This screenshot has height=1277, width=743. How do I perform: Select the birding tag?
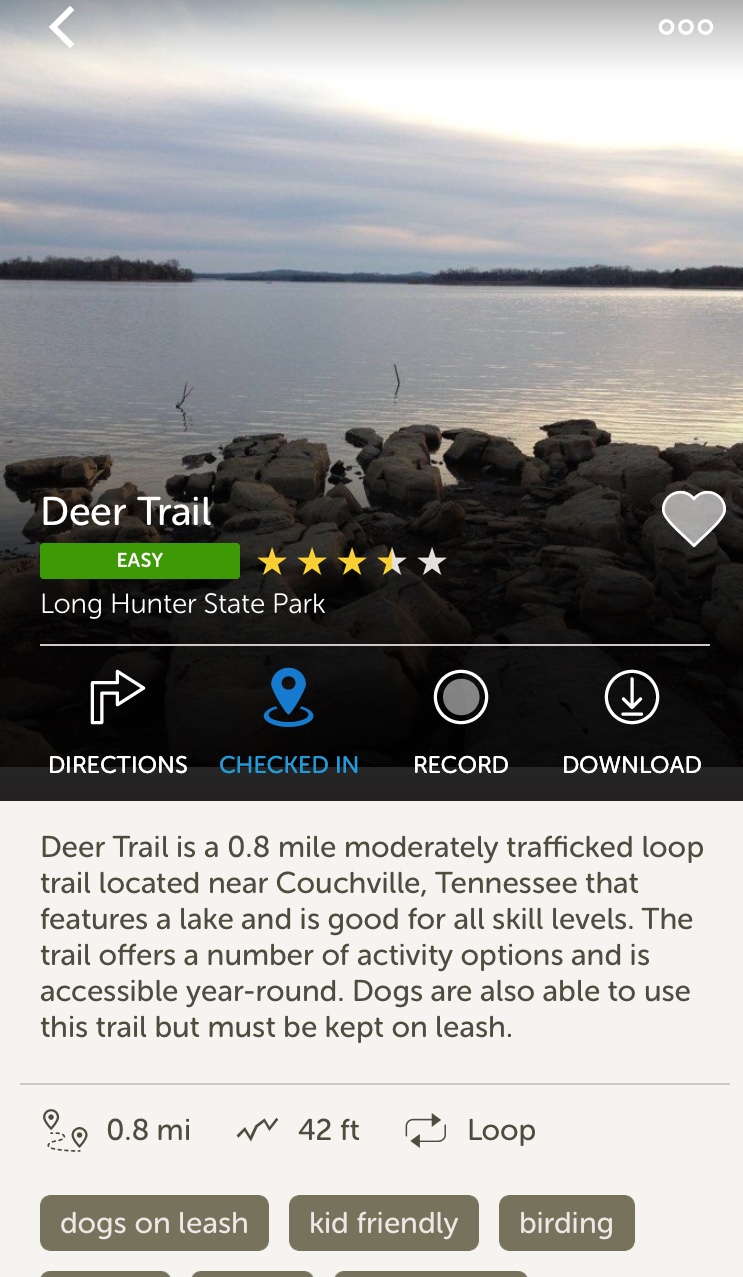pyautogui.click(x=566, y=1222)
